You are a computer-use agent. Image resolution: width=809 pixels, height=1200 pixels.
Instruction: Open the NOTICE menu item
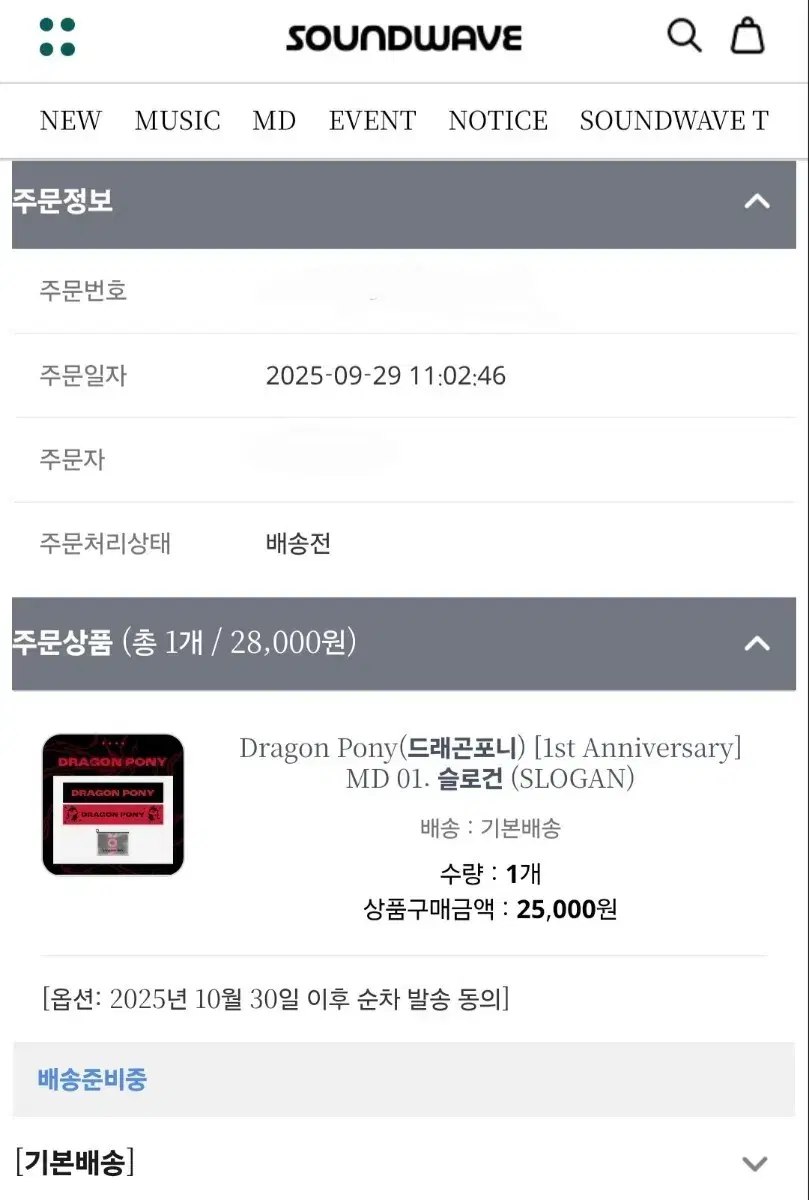coord(497,120)
